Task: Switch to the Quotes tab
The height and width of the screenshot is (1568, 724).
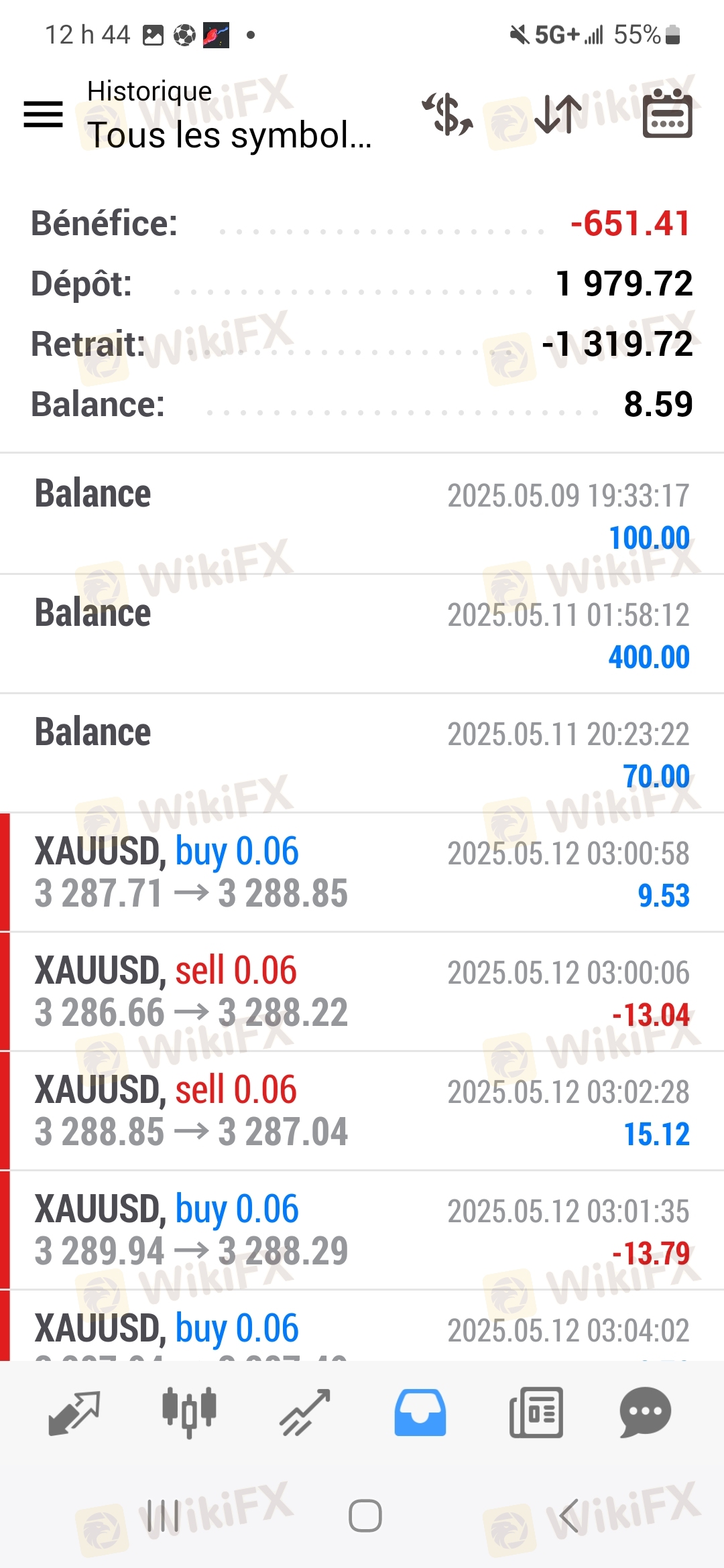Action: point(74,1413)
